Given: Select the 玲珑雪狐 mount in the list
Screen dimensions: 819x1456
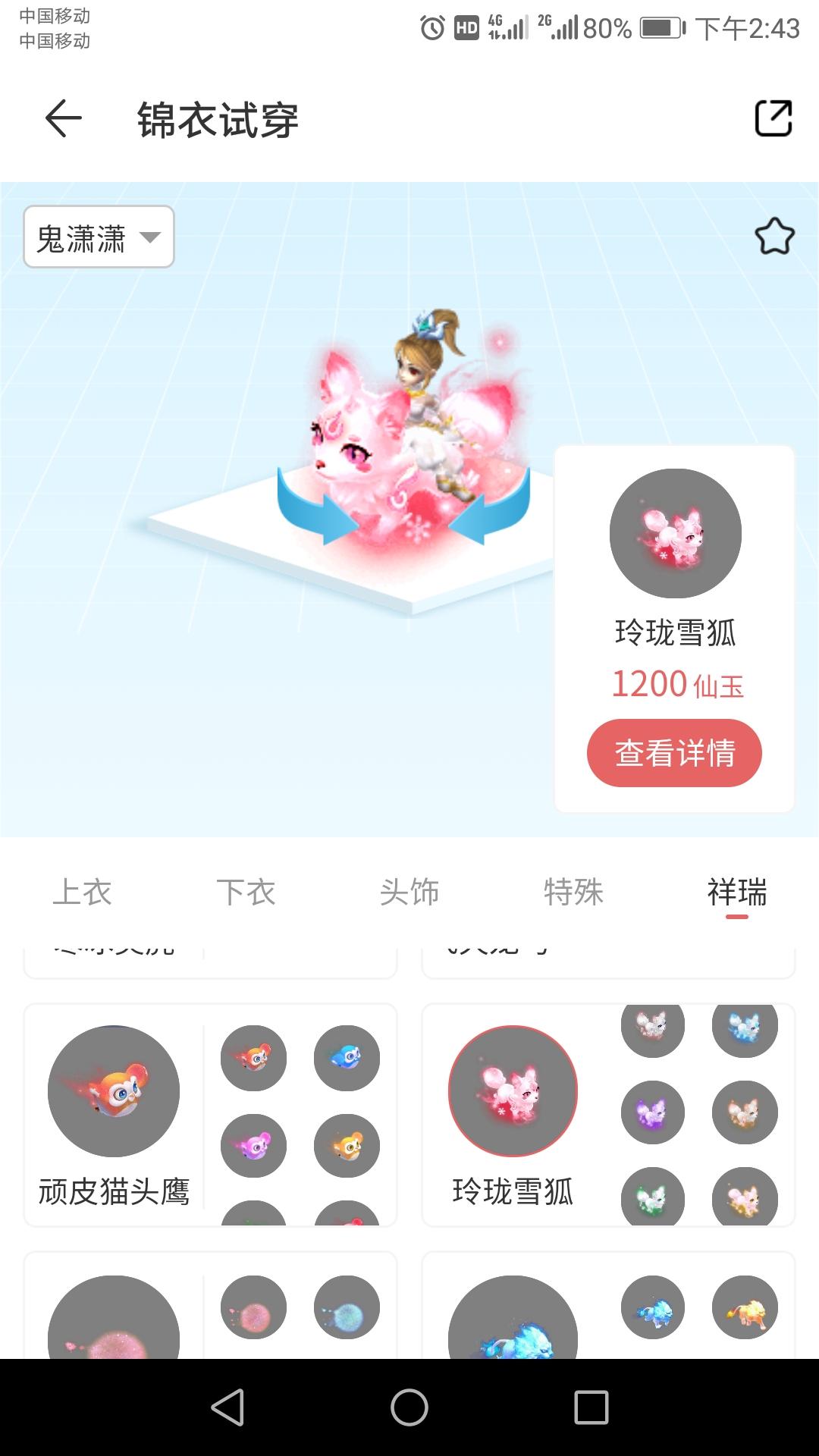Looking at the screenshot, I should click(x=513, y=1092).
